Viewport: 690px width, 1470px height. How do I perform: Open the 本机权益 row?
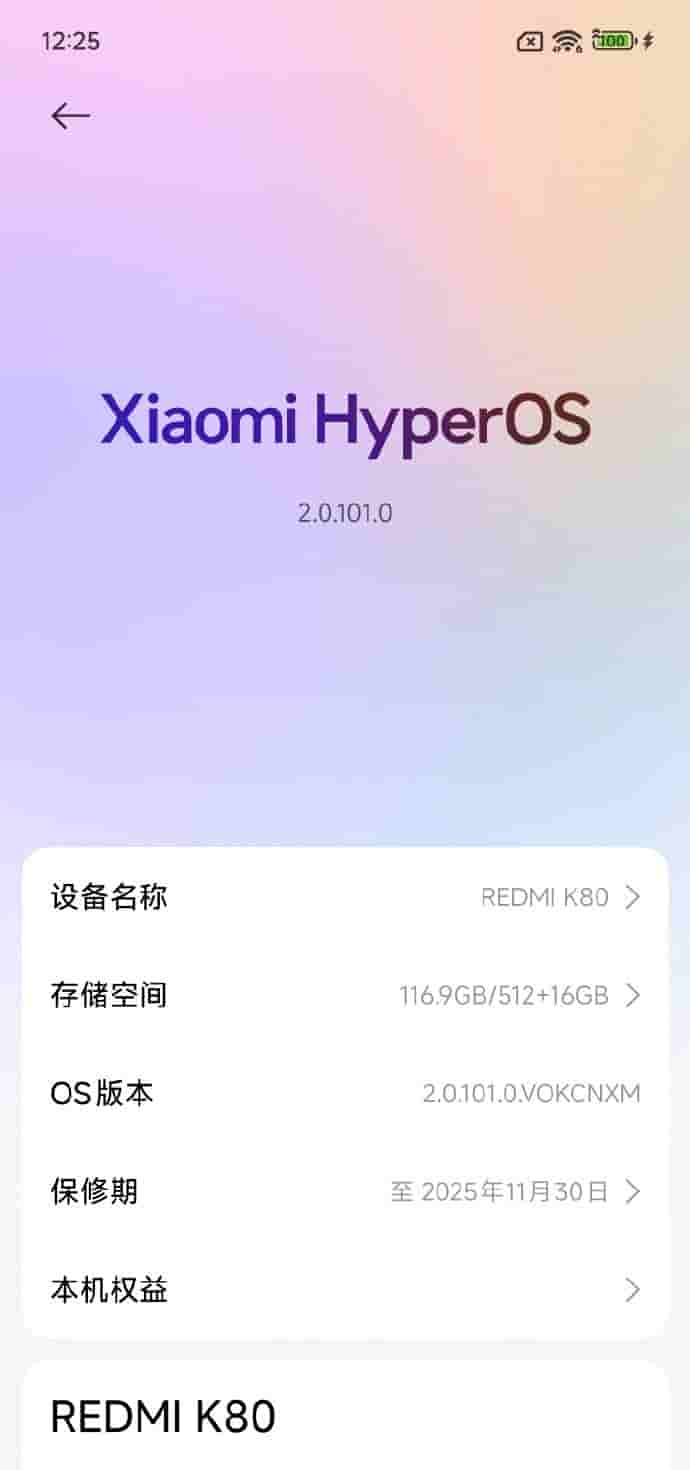(x=345, y=1289)
